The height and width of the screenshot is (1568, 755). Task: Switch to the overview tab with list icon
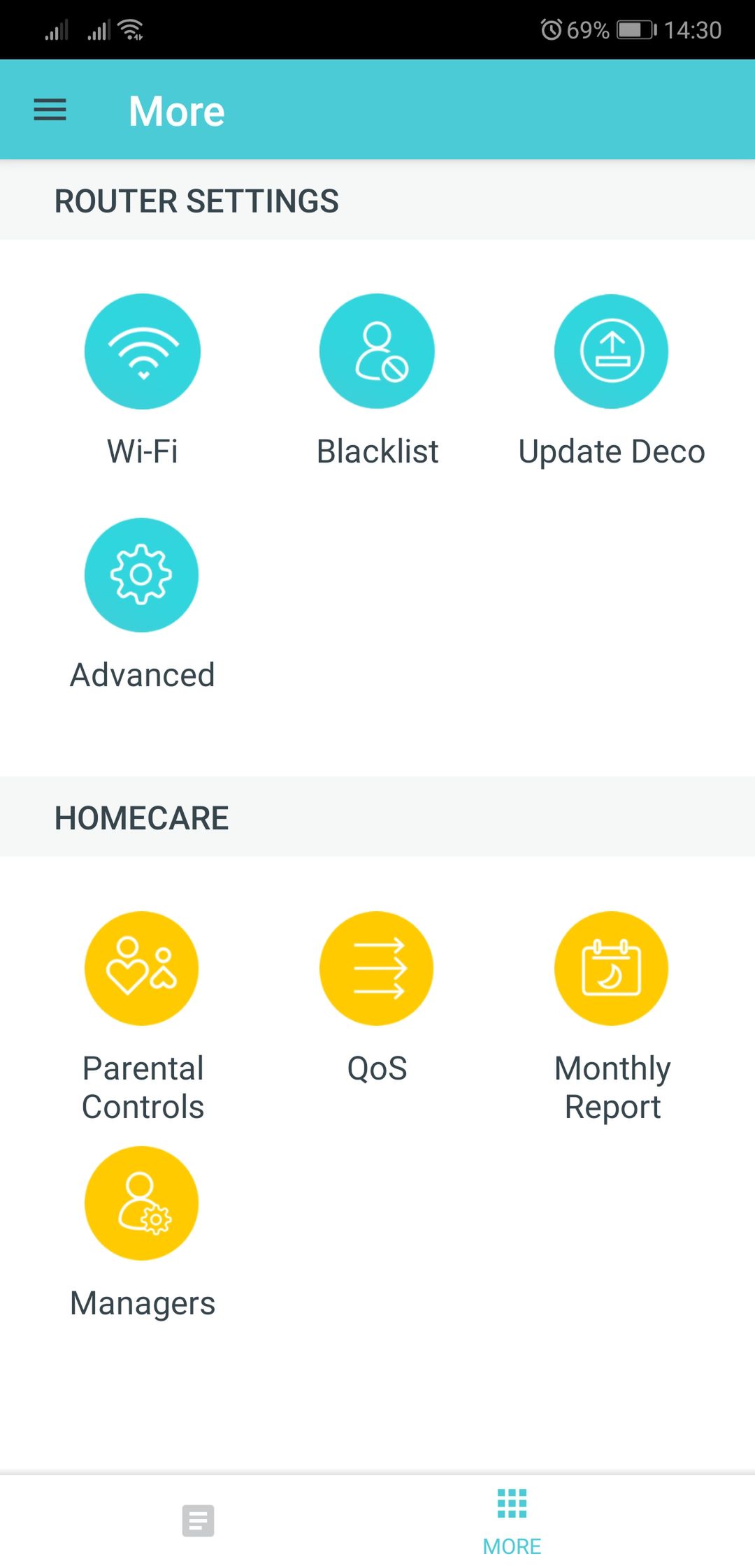pos(199,1520)
